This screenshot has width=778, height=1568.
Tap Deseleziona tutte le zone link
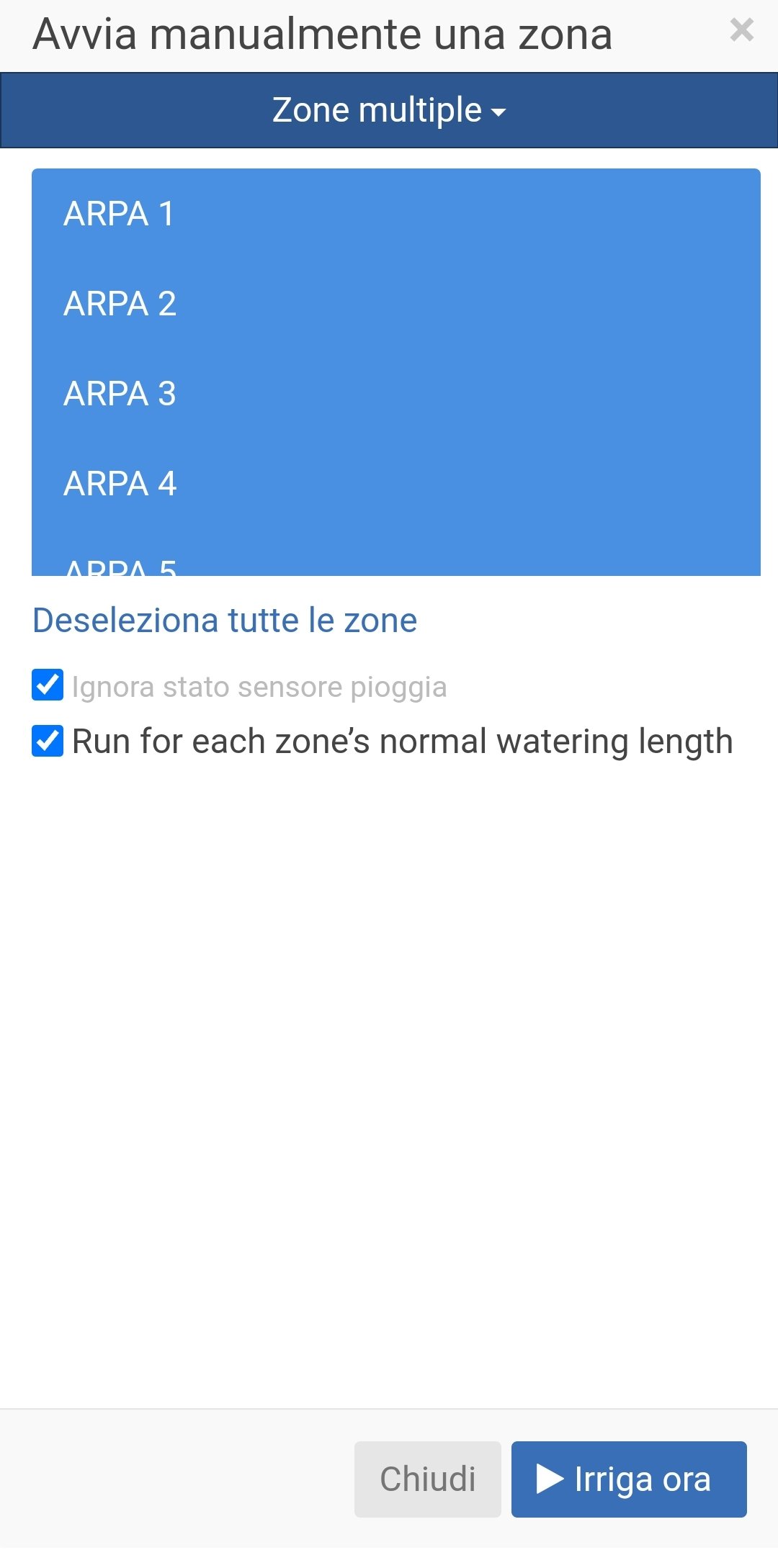[225, 621]
